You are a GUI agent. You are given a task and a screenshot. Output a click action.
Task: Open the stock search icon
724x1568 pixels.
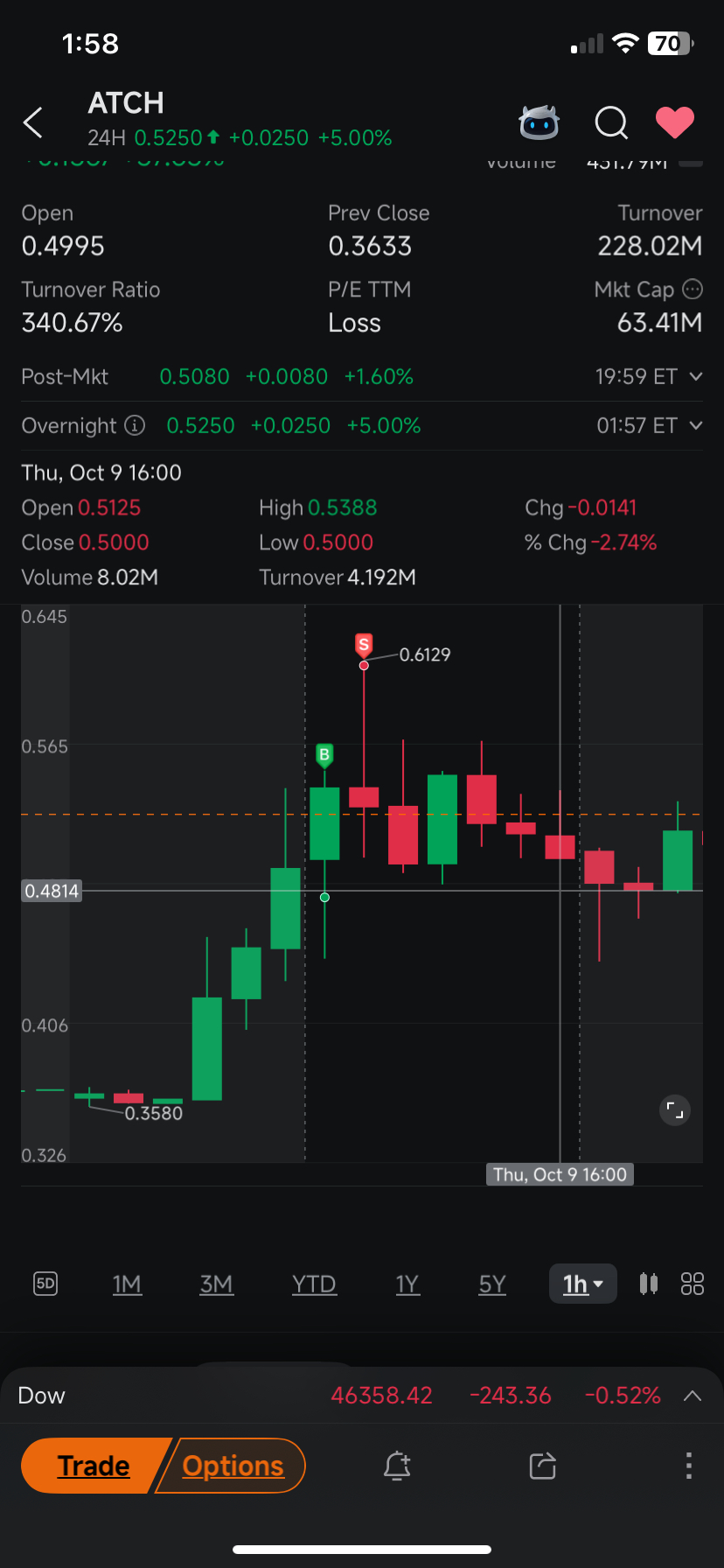(610, 123)
